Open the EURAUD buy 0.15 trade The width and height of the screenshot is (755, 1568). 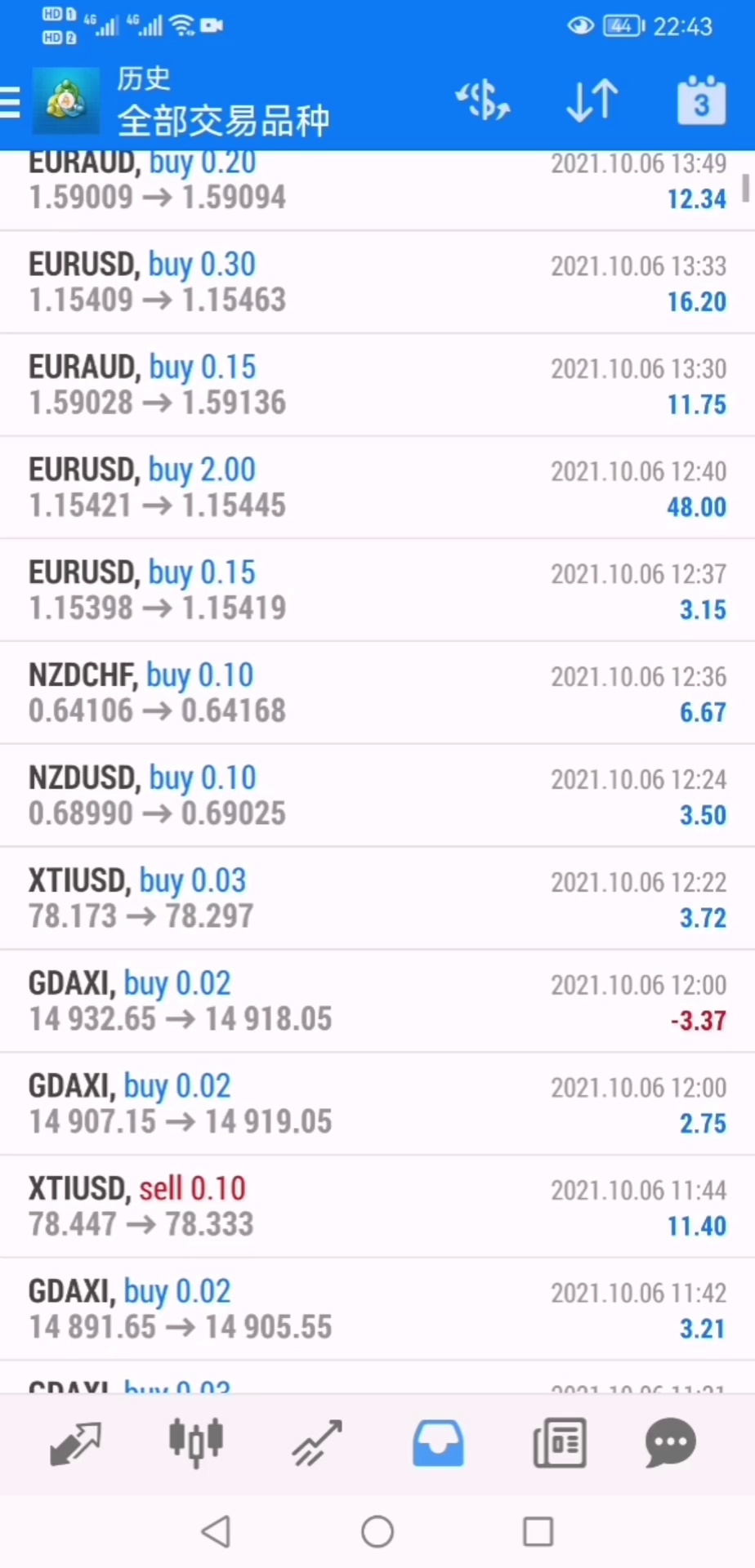(377, 385)
